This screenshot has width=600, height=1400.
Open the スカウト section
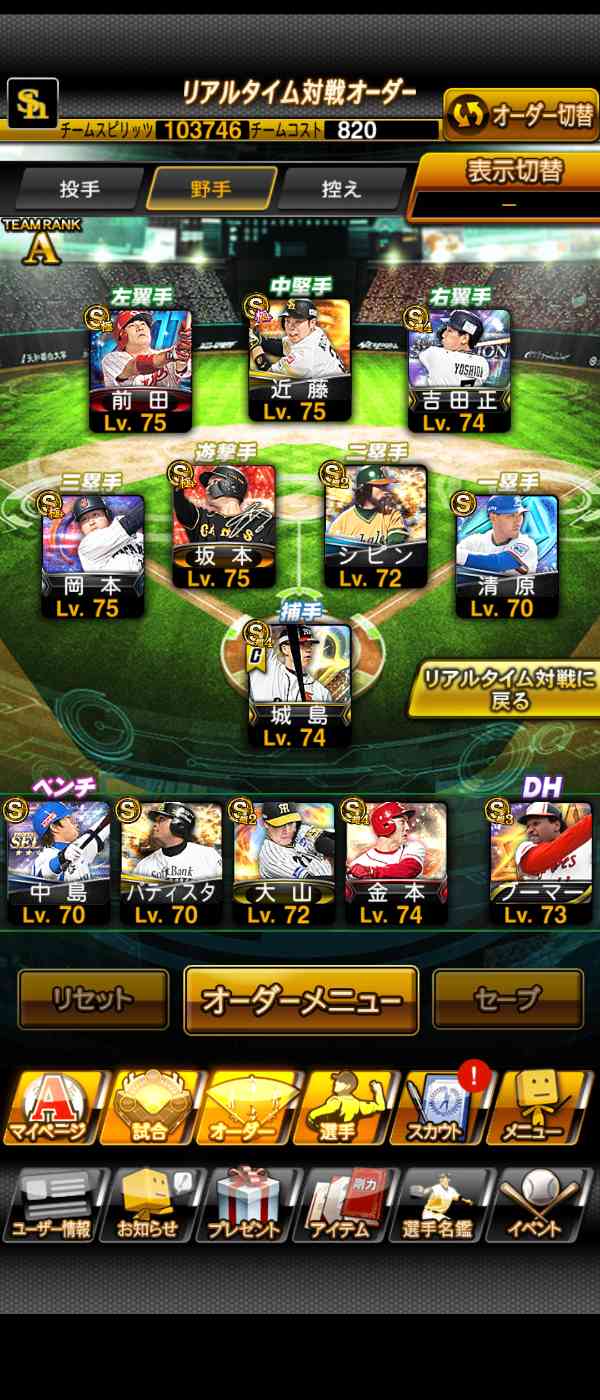(x=436, y=1108)
